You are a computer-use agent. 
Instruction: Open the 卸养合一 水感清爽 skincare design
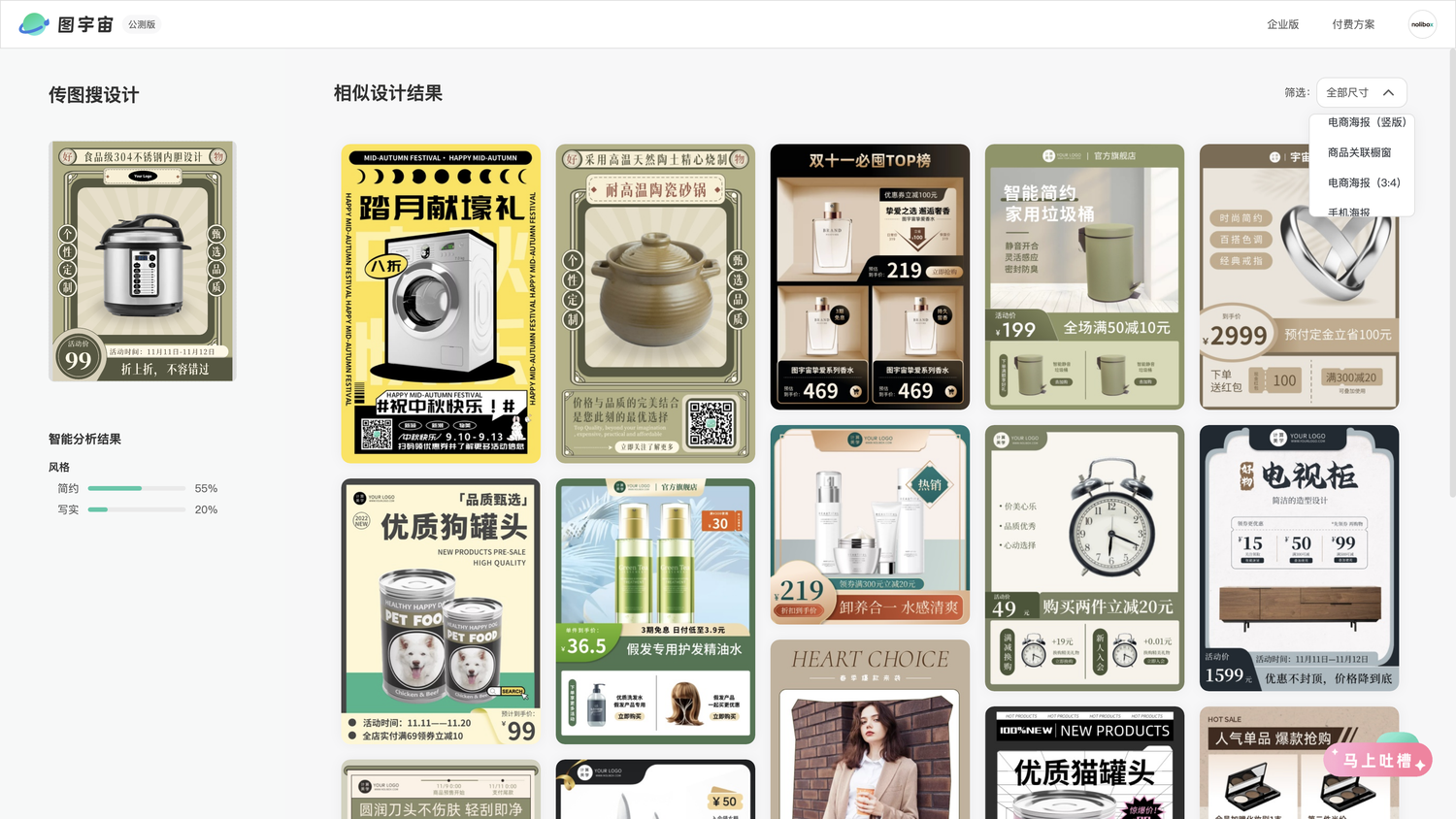(870, 524)
